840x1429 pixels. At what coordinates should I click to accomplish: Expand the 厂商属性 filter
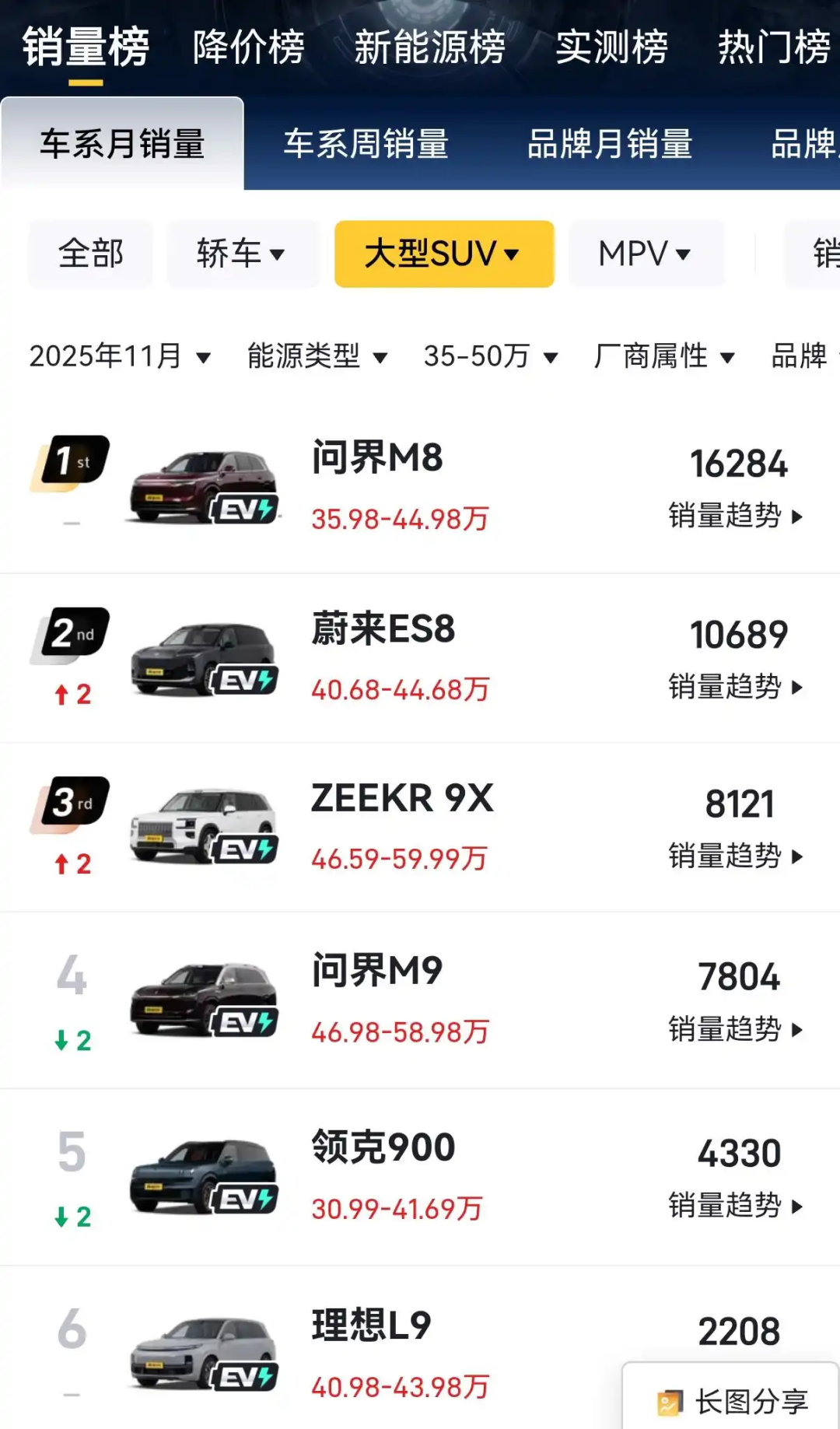click(663, 356)
